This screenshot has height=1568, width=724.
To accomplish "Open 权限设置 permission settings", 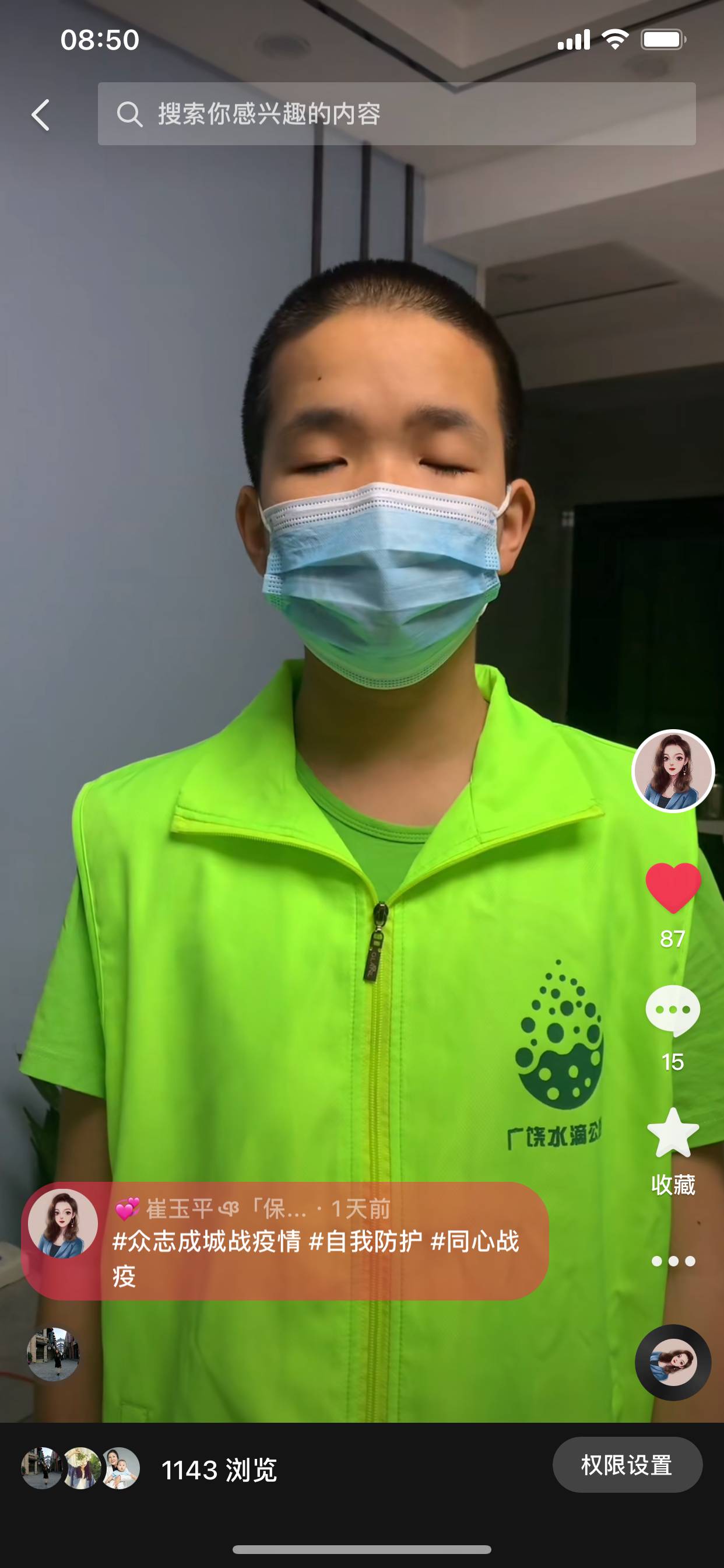I will [x=627, y=1465].
